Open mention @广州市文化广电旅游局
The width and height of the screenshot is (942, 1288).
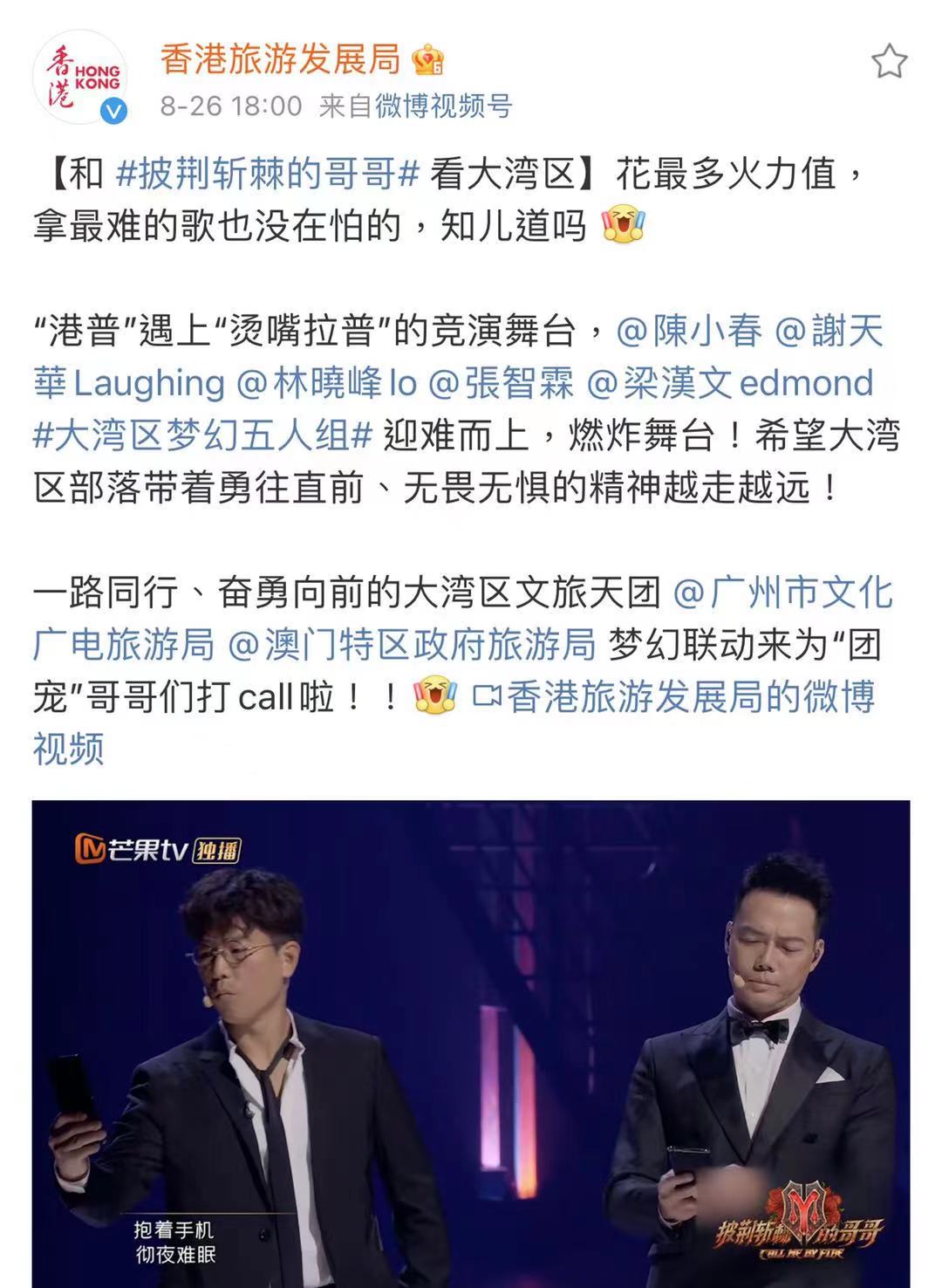pos(783,593)
